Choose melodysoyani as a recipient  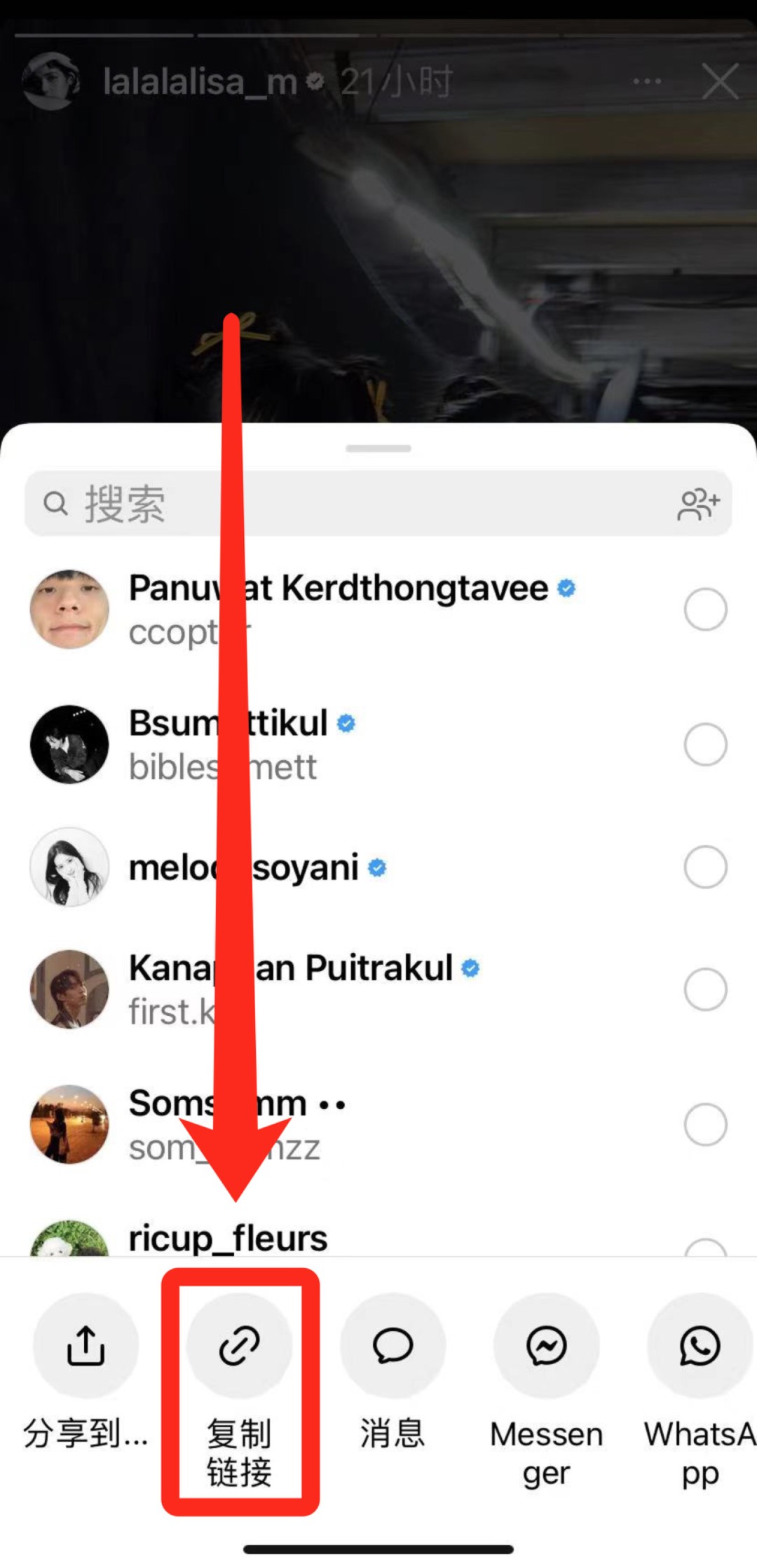pos(705,867)
